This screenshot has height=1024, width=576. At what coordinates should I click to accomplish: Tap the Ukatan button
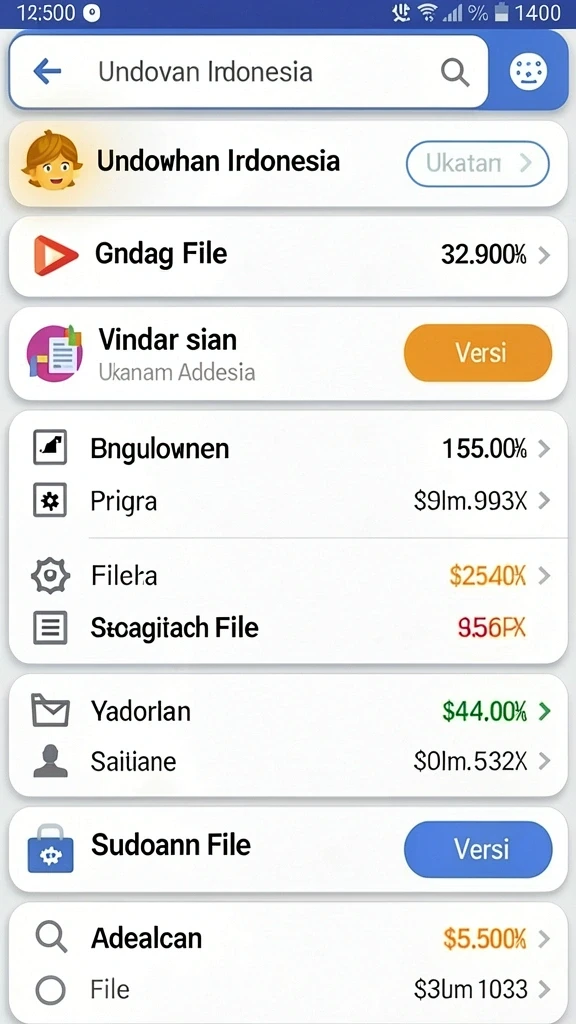tap(477, 163)
